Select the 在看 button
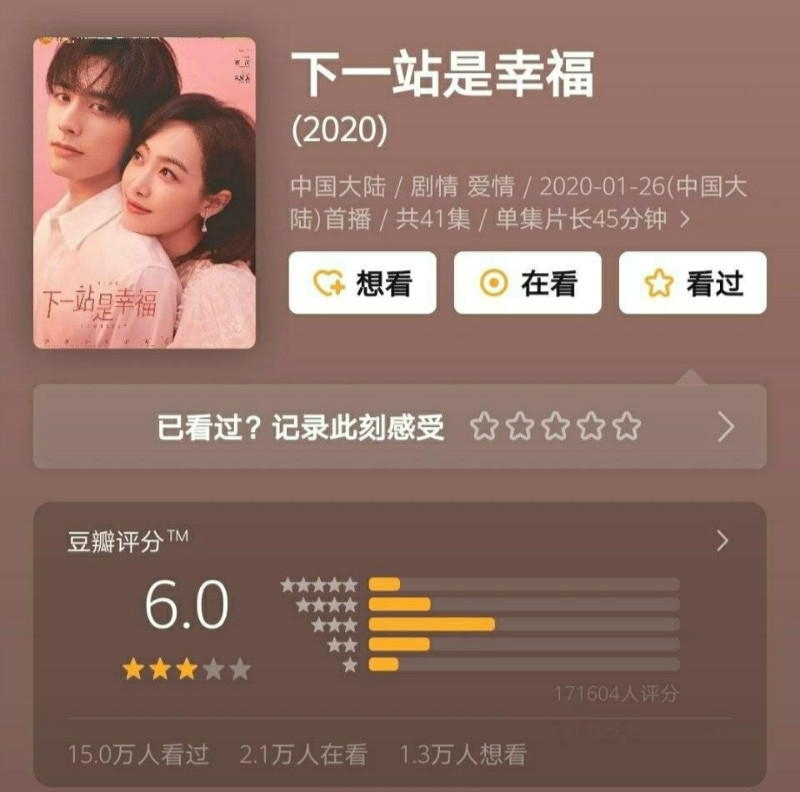The width and height of the screenshot is (800, 792). point(527,283)
